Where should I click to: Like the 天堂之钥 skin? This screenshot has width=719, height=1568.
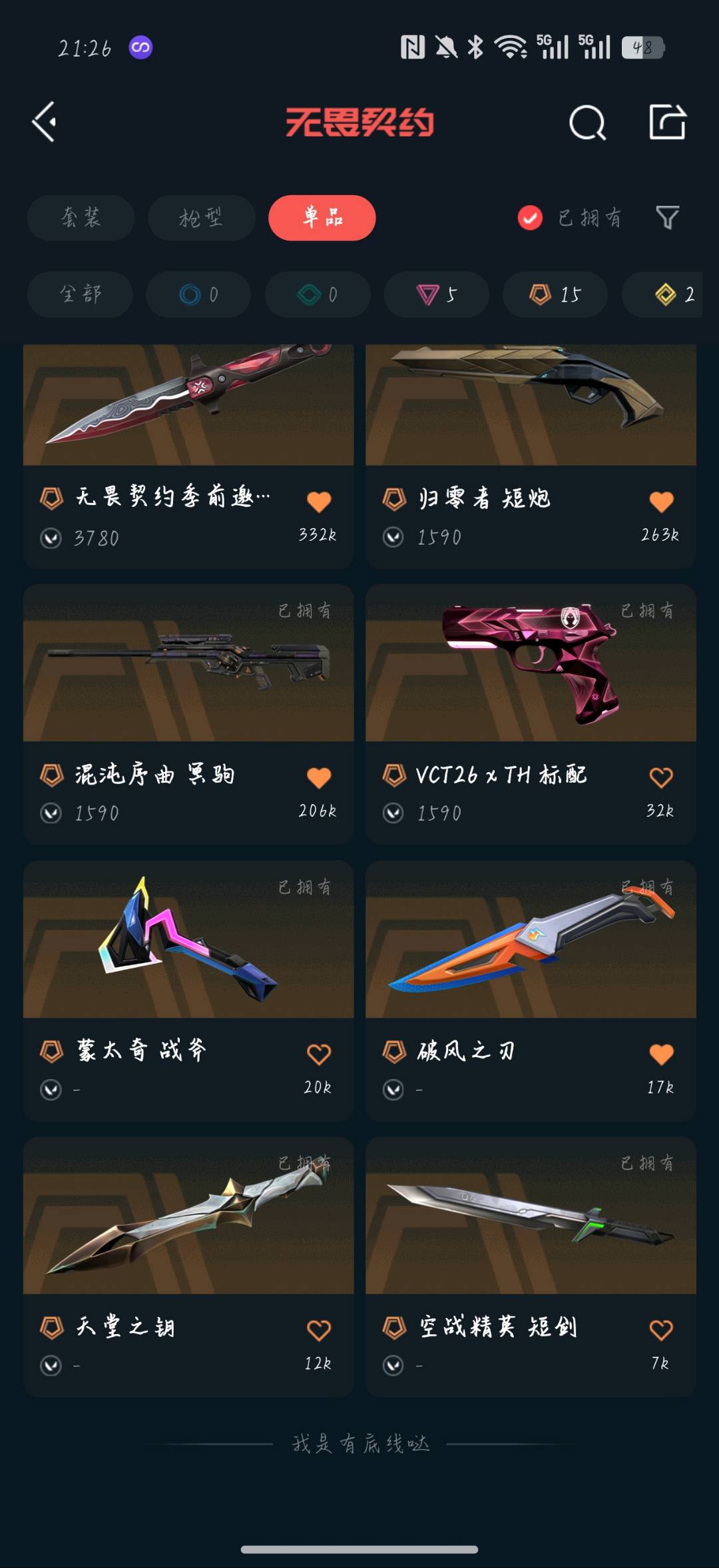(319, 1330)
